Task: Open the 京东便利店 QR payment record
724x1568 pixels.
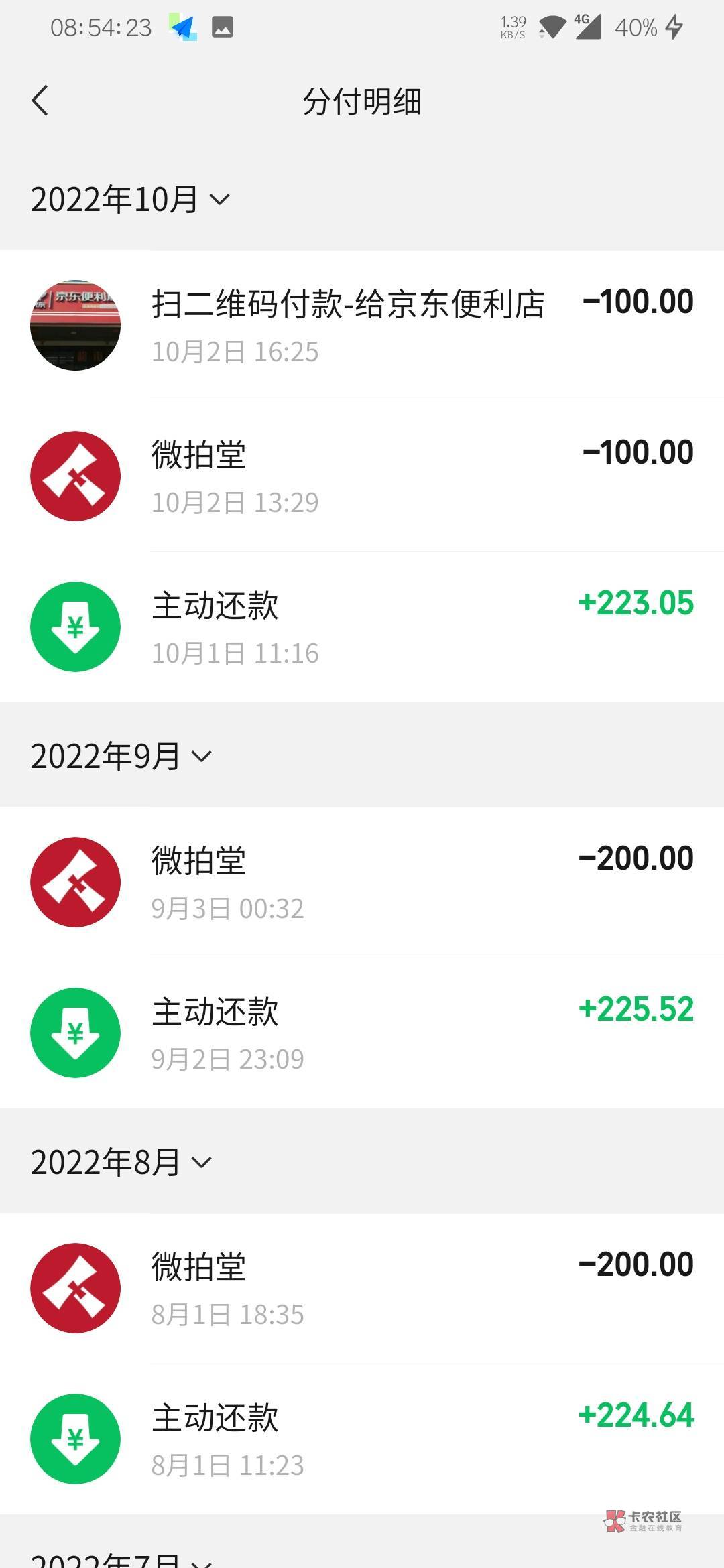Action: pos(362,326)
